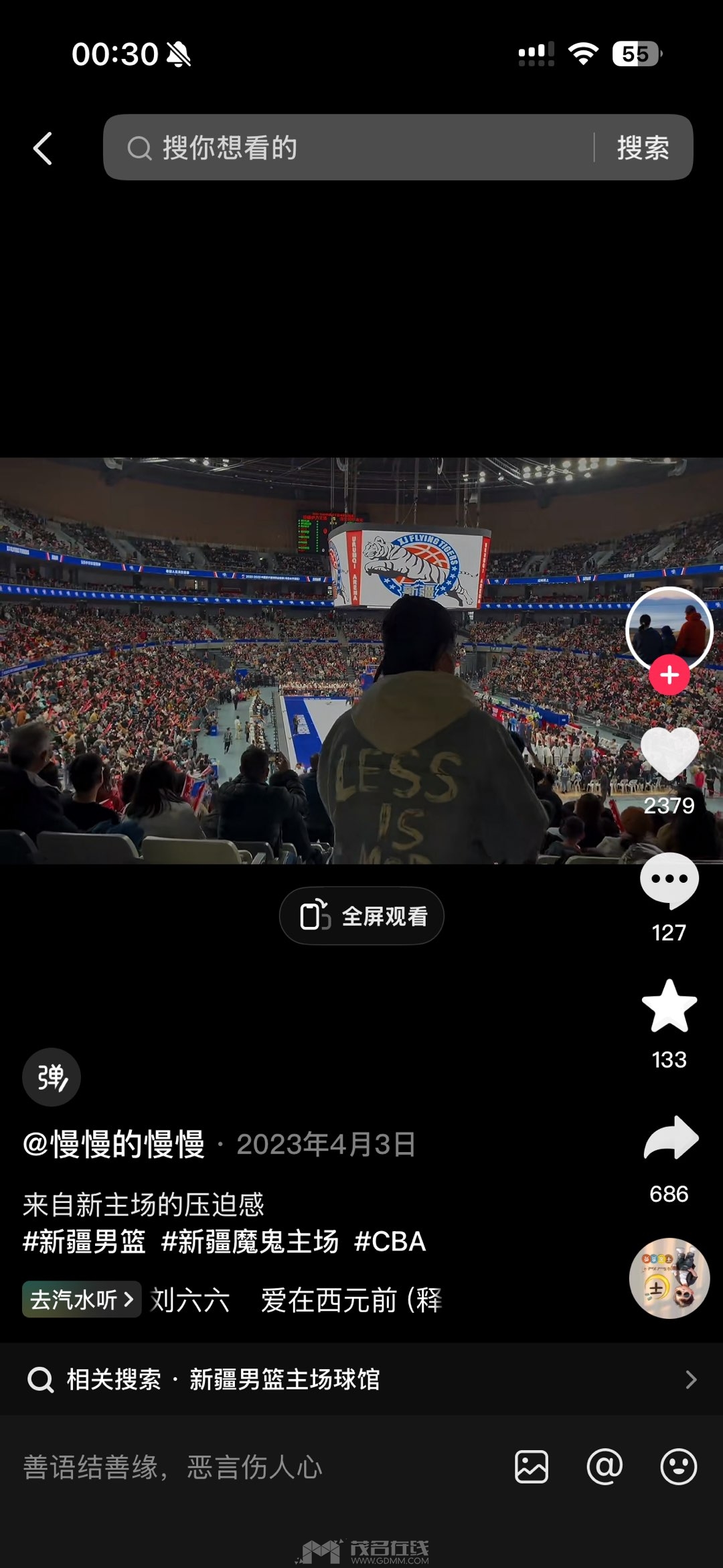Tap the 去汽水听 music chip

[82, 1299]
